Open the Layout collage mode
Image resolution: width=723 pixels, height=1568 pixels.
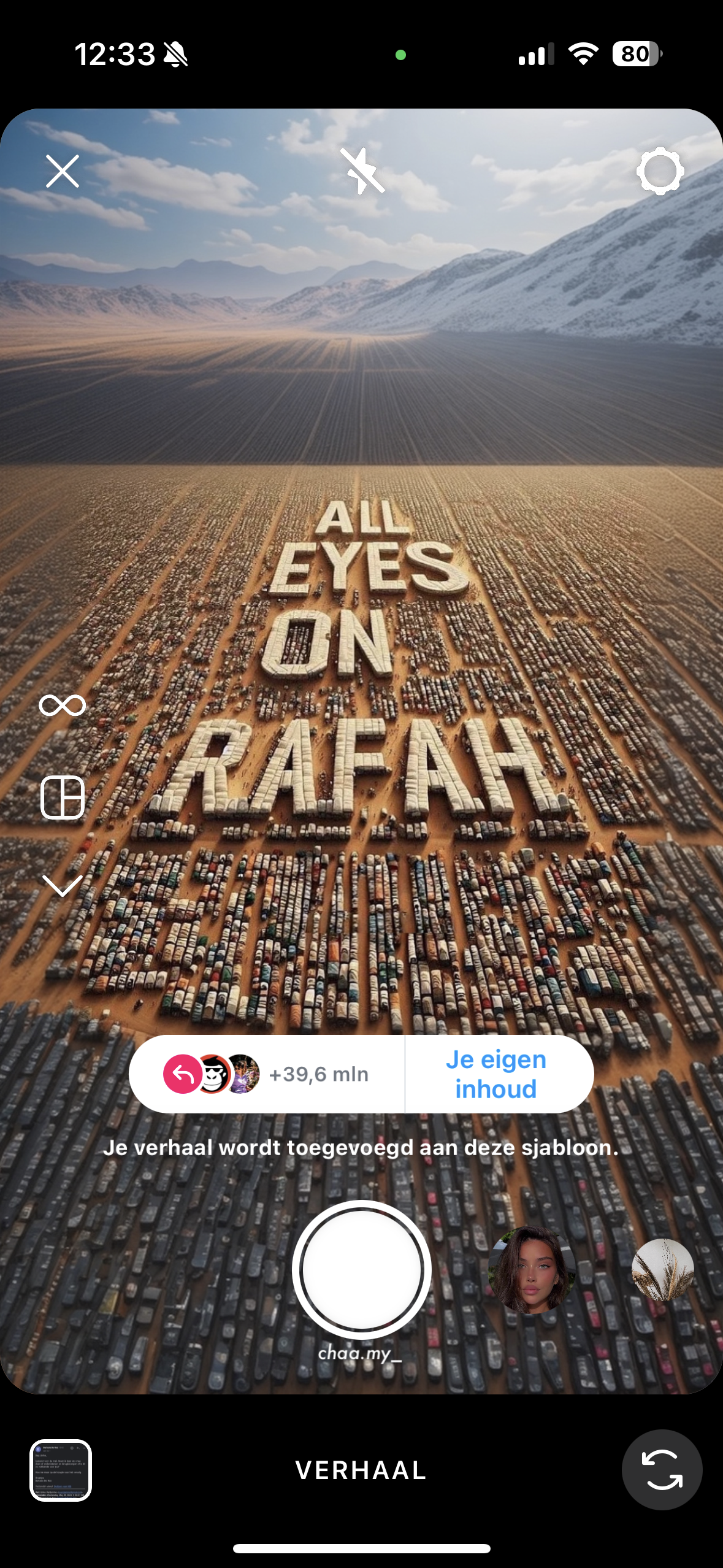pyautogui.click(x=63, y=797)
